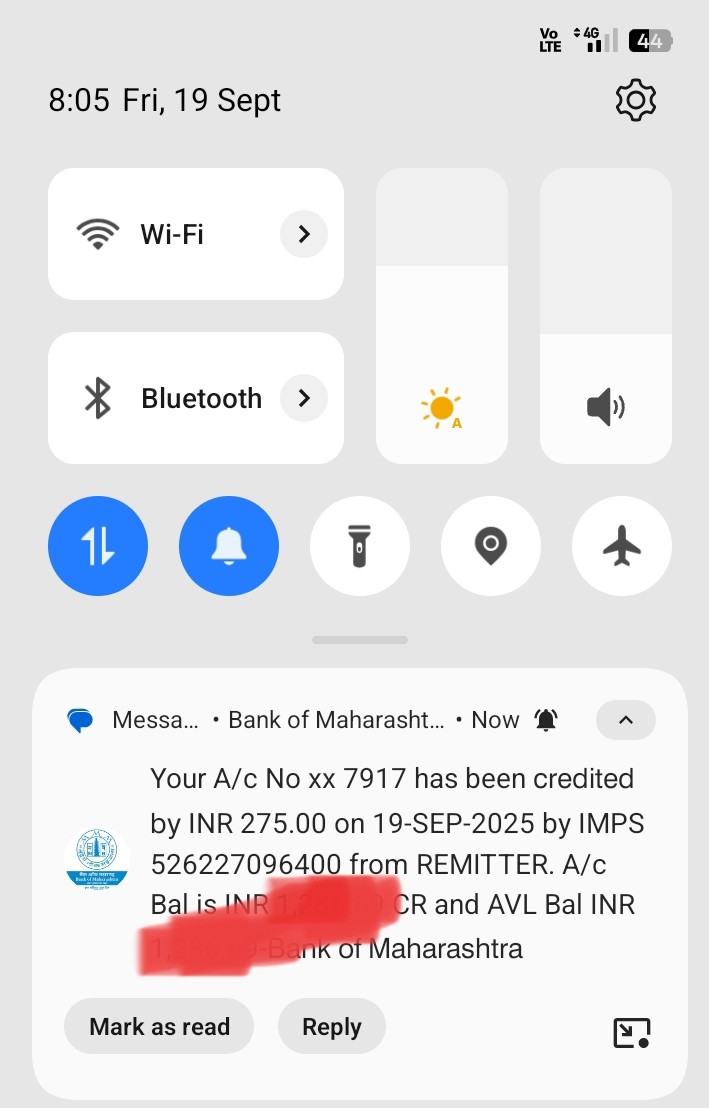Tap the brightness slider
The height and width of the screenshot is (1108, 709).
(x=441, y=316)
